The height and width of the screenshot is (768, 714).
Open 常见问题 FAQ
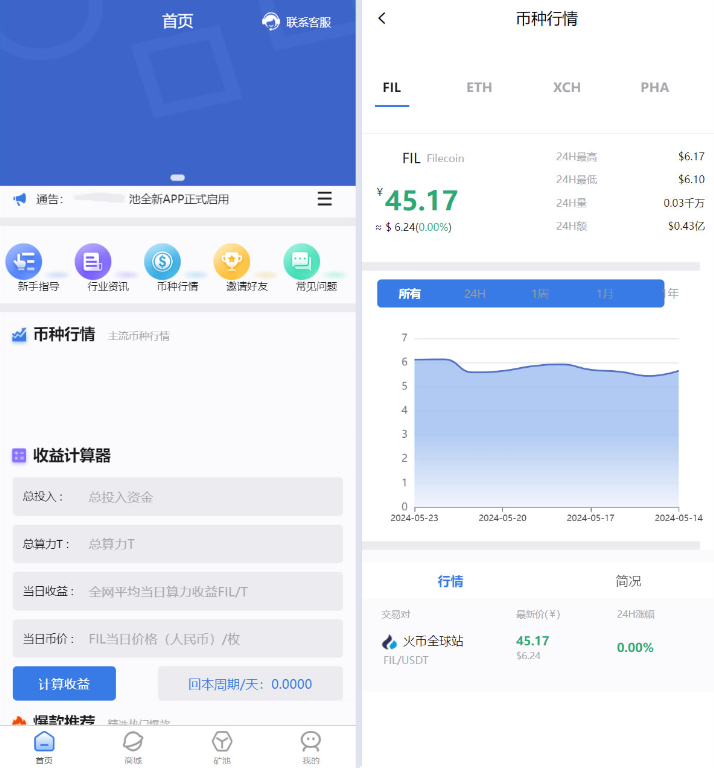click(x=316, y=268)
